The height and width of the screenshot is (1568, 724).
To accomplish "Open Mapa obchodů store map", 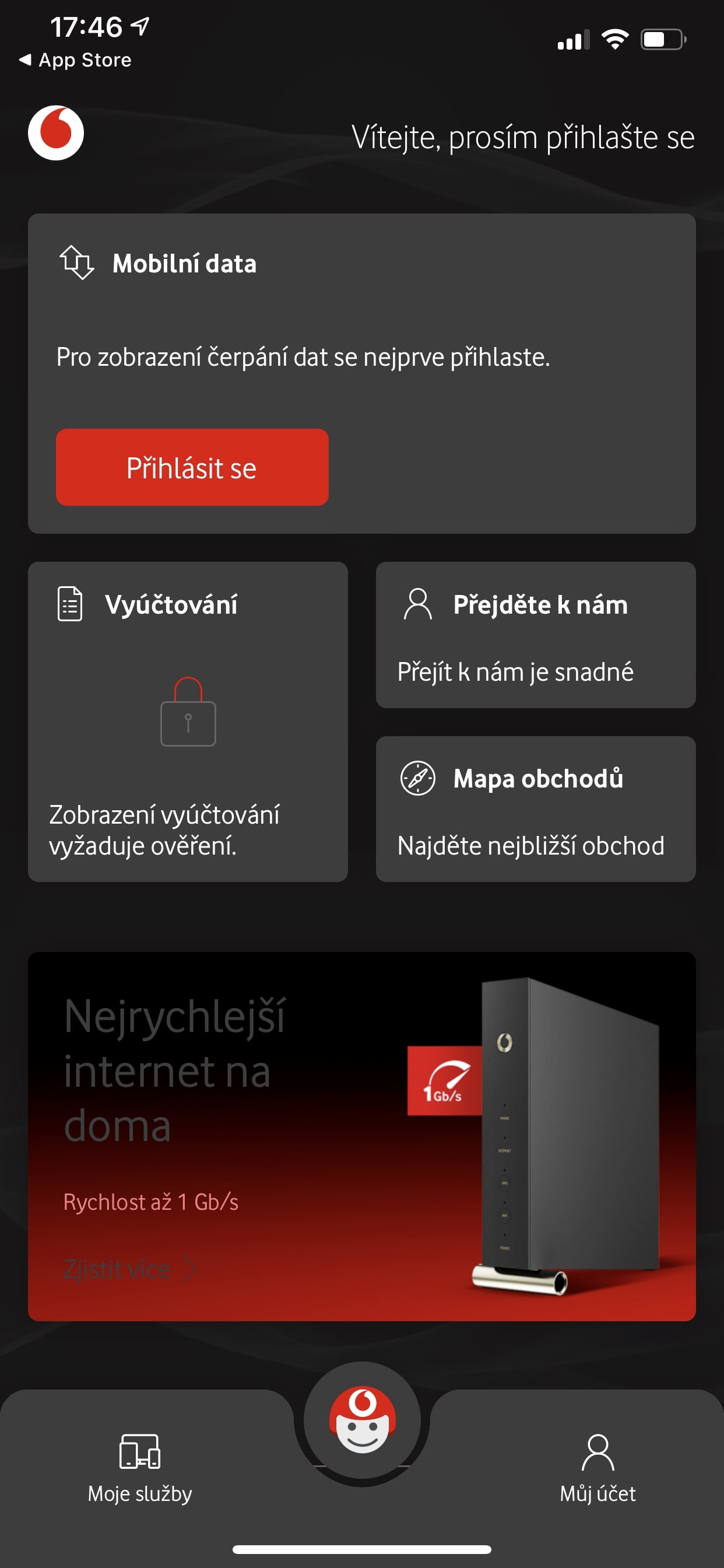I will 535,808.
